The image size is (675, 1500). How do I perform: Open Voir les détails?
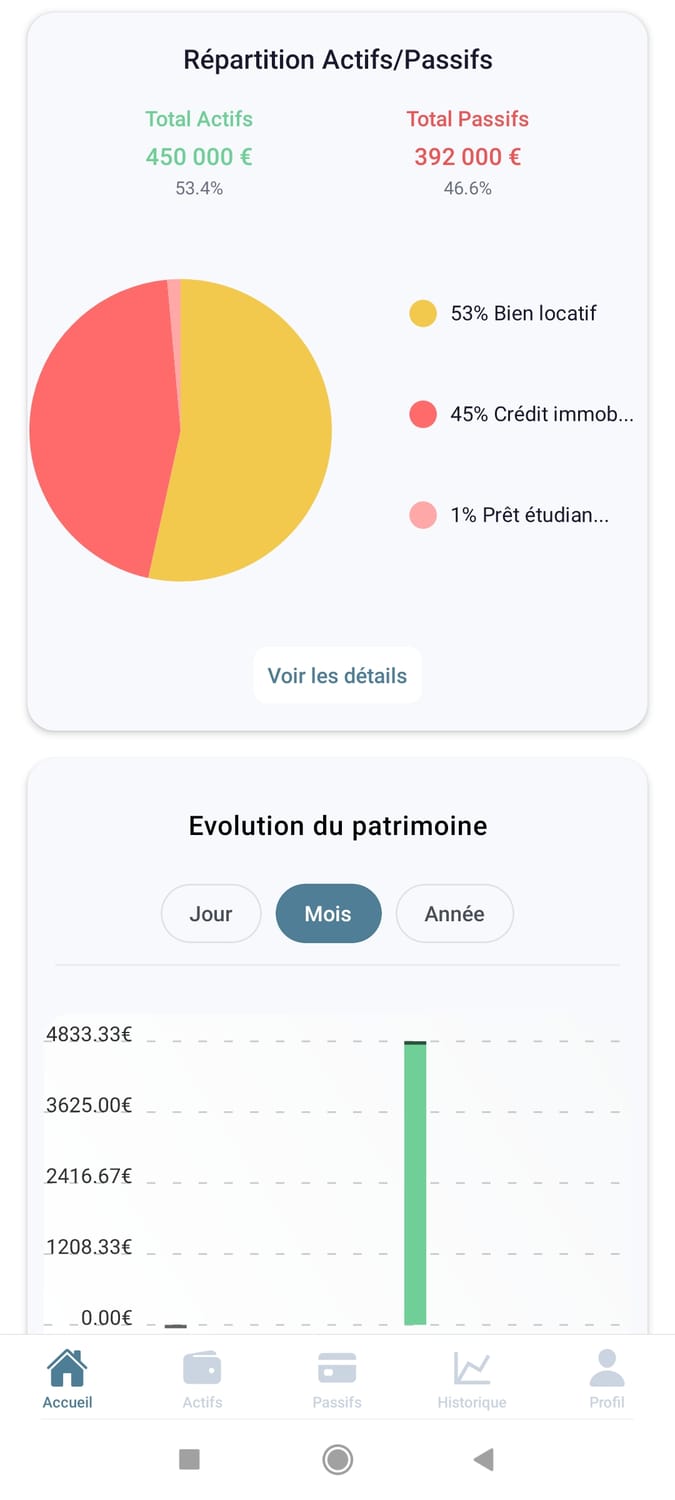pyautogui.click(x=337, y=676)
